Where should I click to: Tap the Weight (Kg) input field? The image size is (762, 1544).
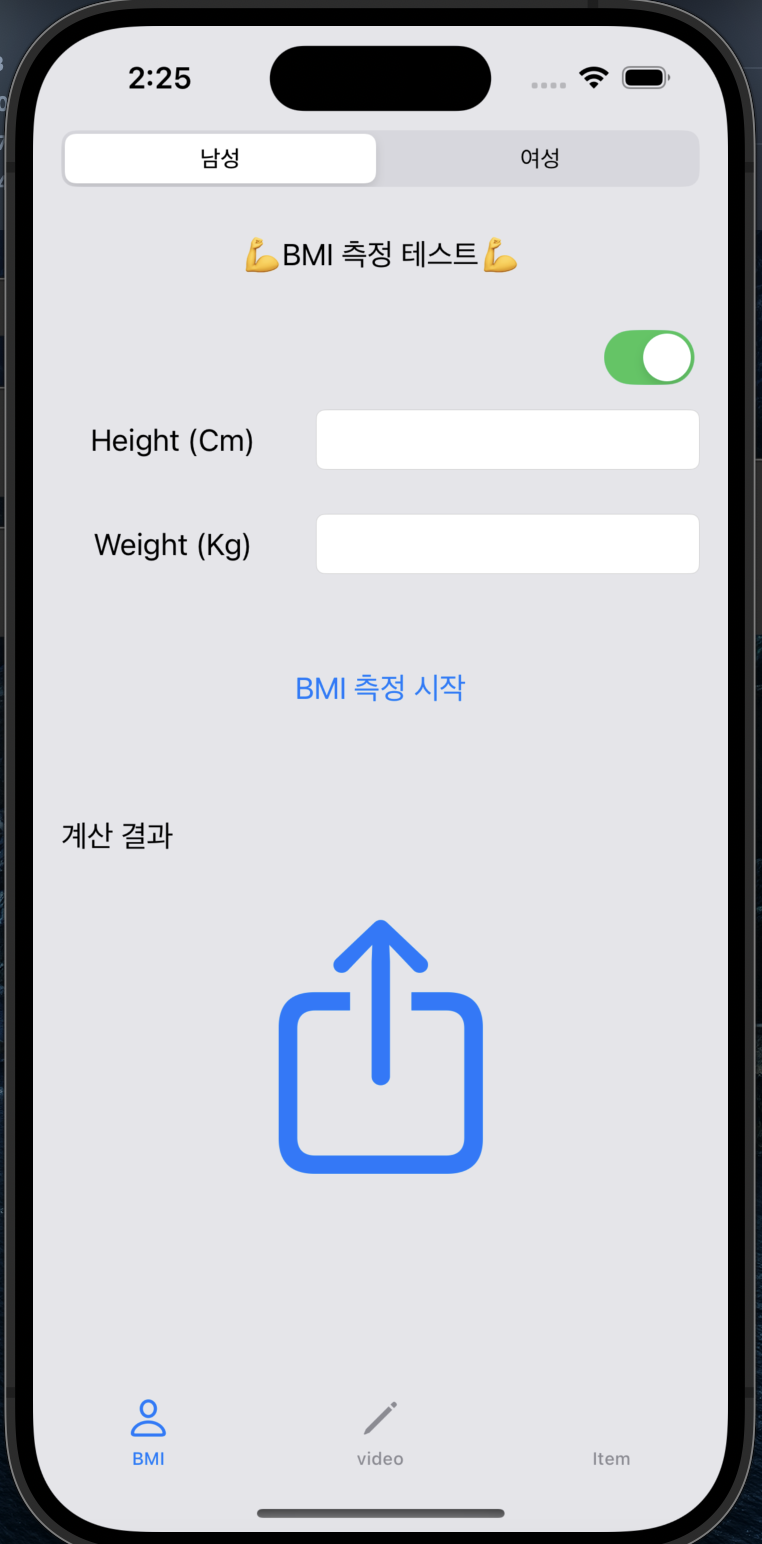(507, 544)
